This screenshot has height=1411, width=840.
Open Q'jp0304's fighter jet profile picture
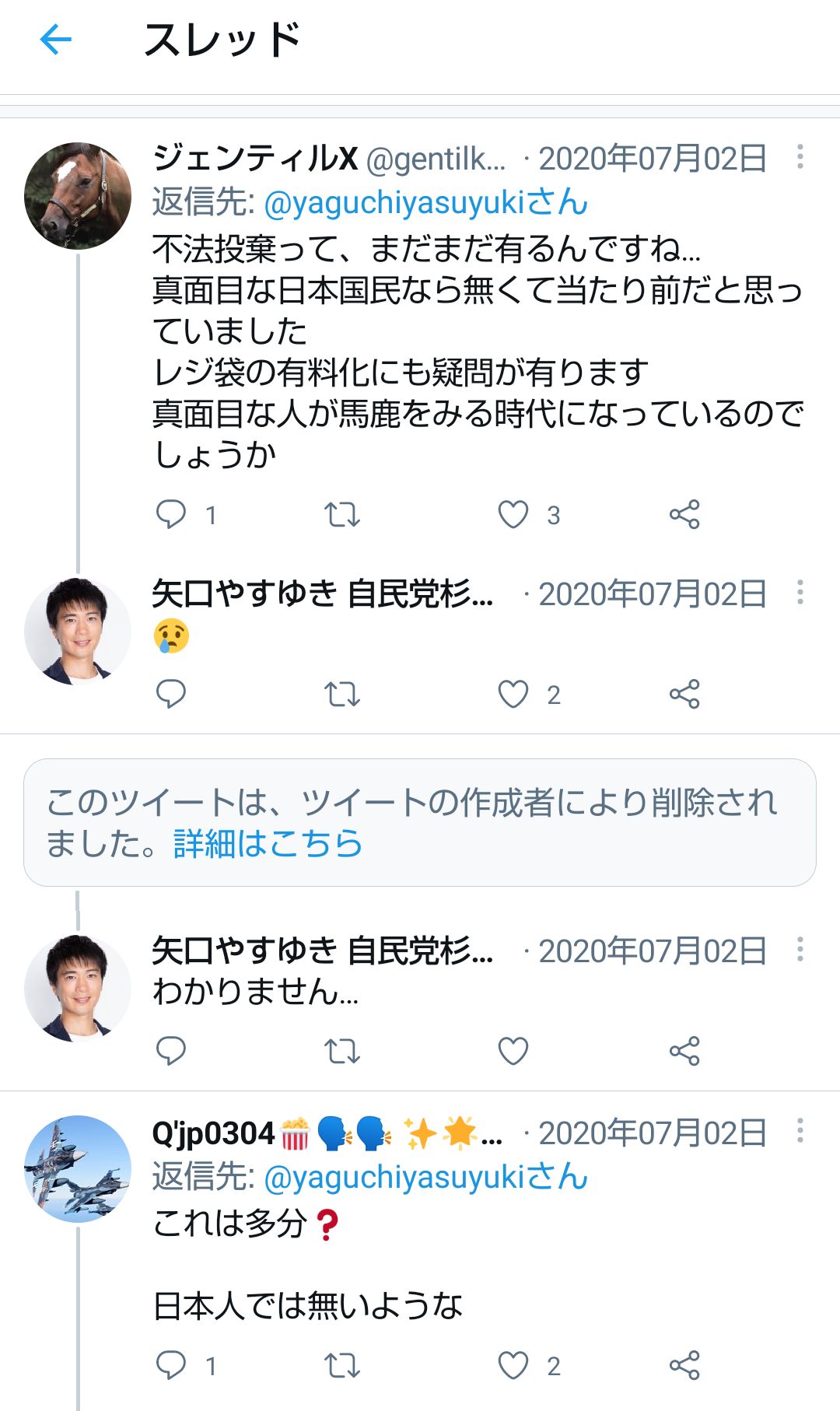pos(78,1168)
